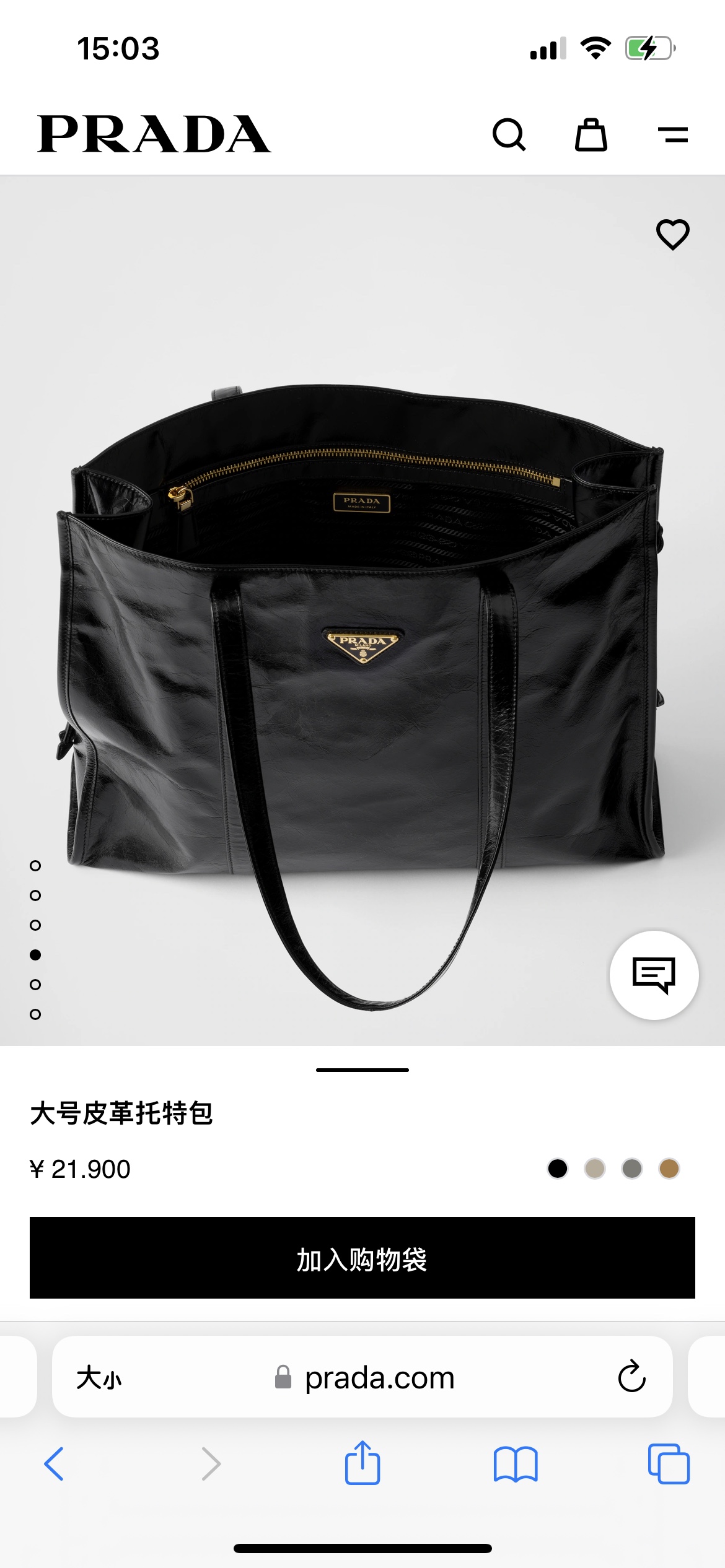725x1568 pixels.
Task: Open the Safari tabs overview
Action: 669,1464
